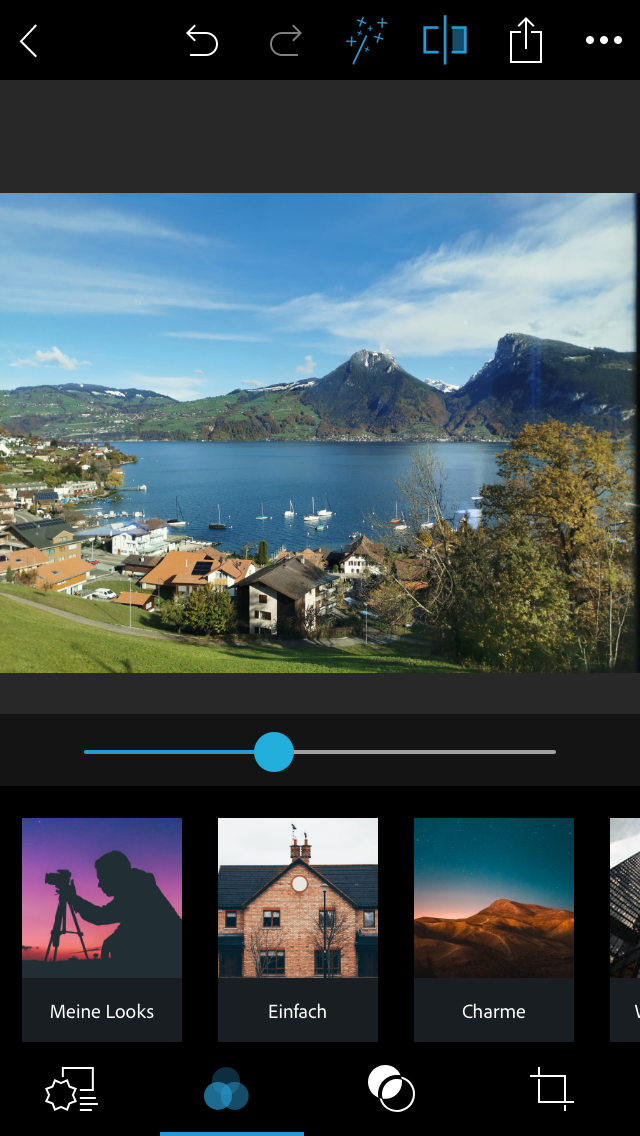Redo the undone edit
Viewport: 640px width, 1136px height.
click(285, 41)
